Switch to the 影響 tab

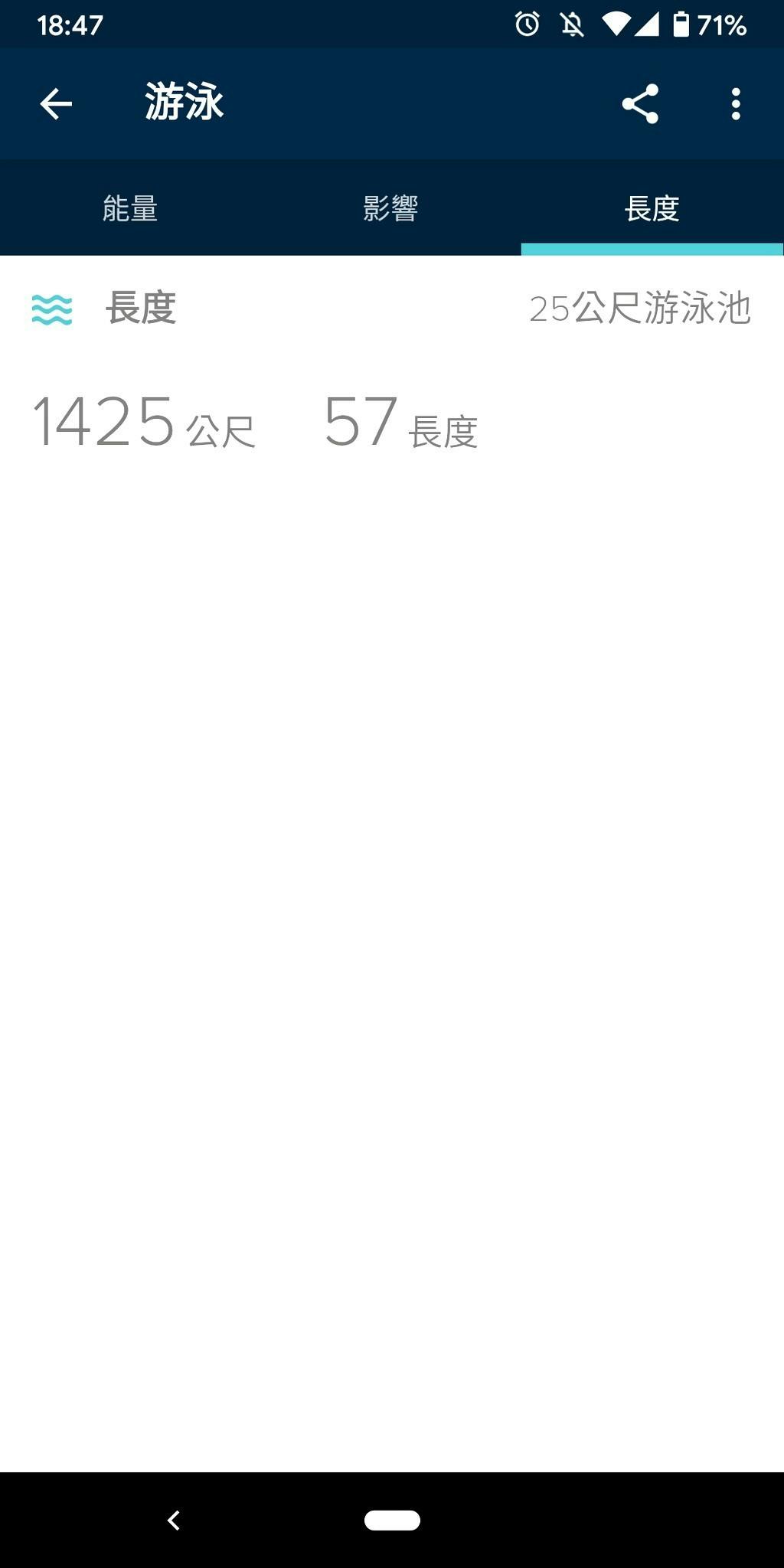(390, 208)
